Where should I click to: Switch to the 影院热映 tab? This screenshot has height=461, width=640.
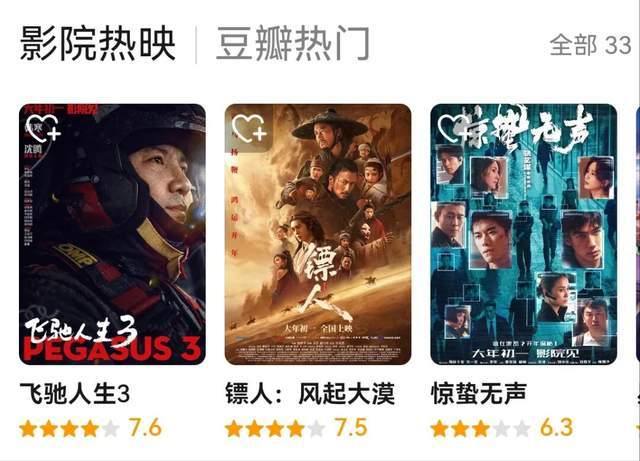click(97, 44)
